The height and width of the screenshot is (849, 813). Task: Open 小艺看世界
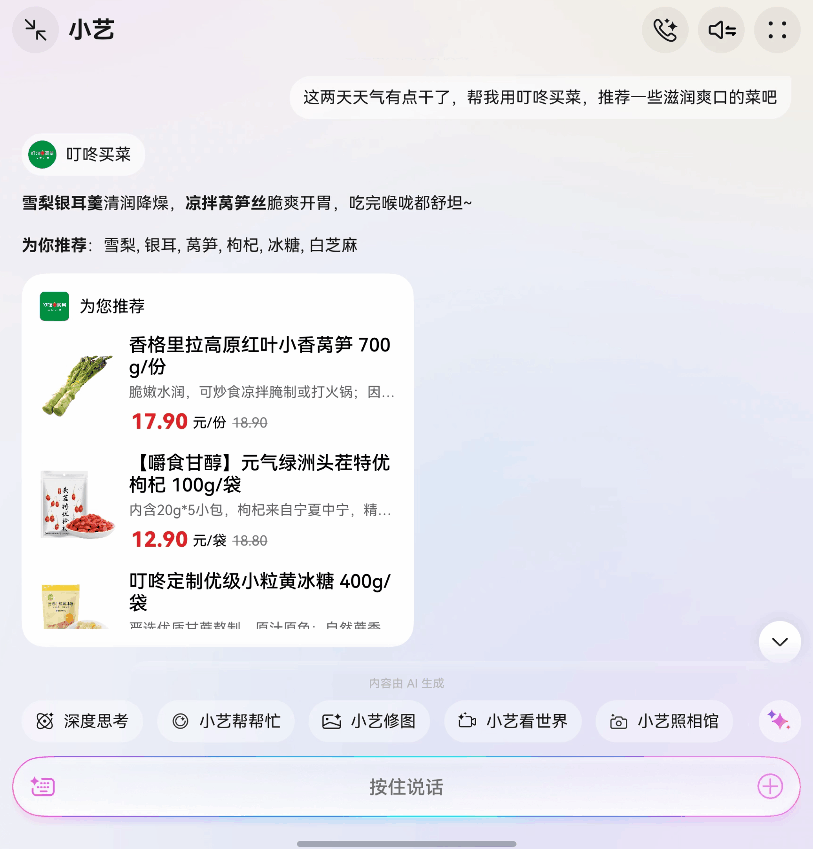pos(512,721)
